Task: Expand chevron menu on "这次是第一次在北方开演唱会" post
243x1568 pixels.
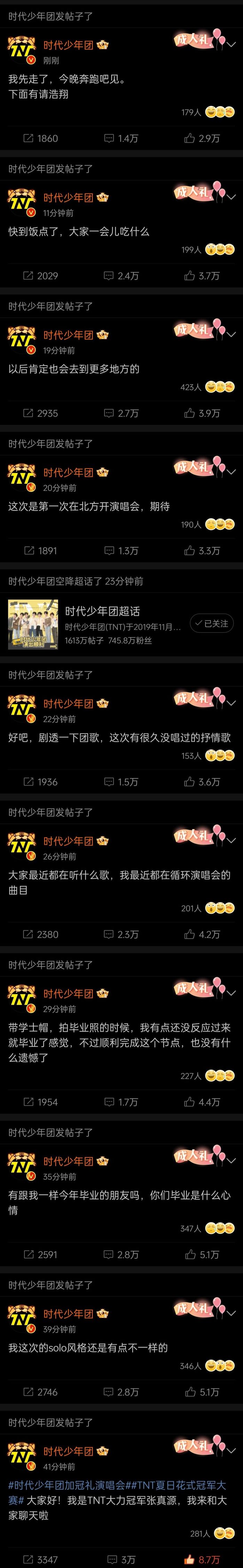Action: coord(232,472)
